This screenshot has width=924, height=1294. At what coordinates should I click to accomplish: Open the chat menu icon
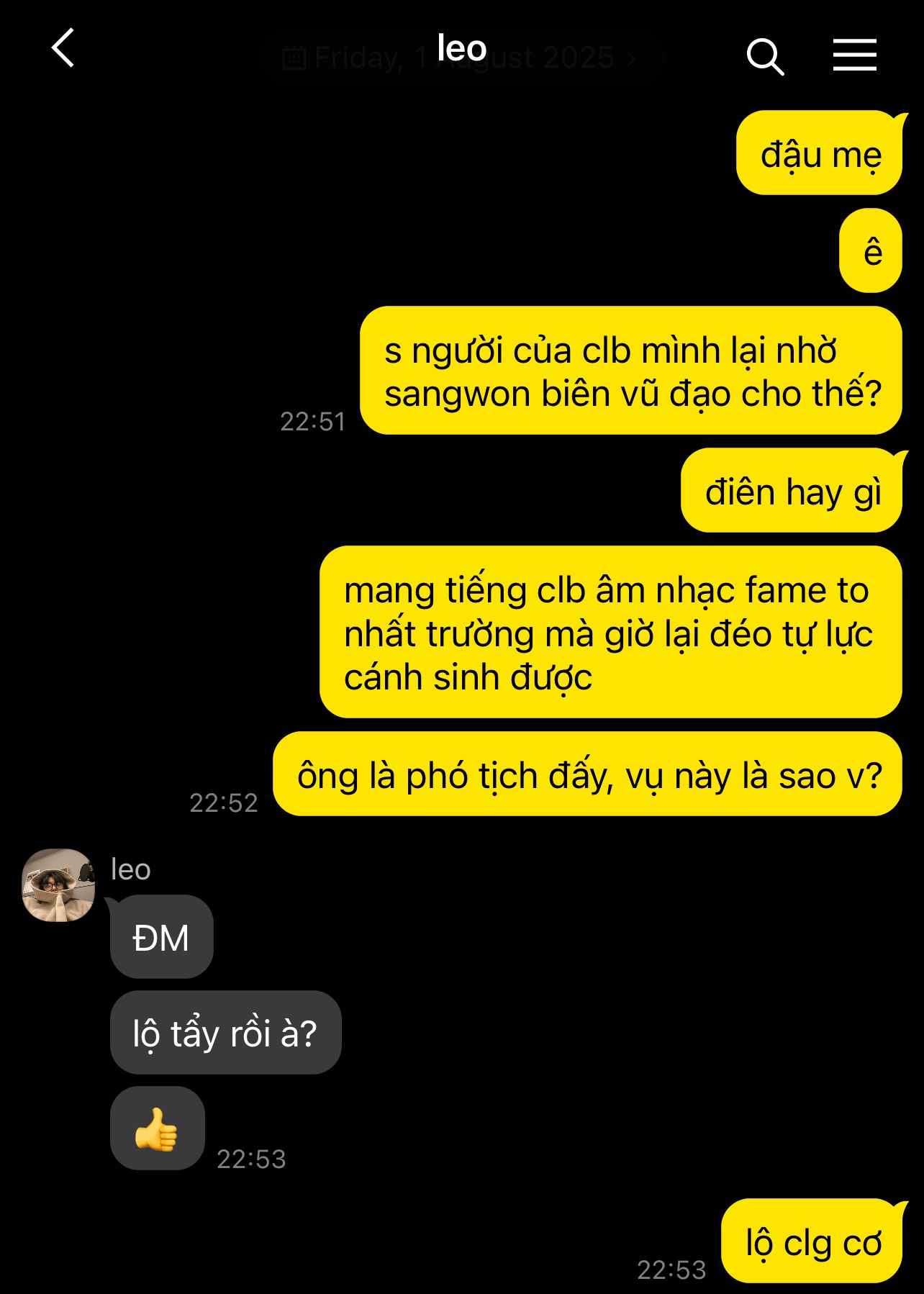click(854, 55)
